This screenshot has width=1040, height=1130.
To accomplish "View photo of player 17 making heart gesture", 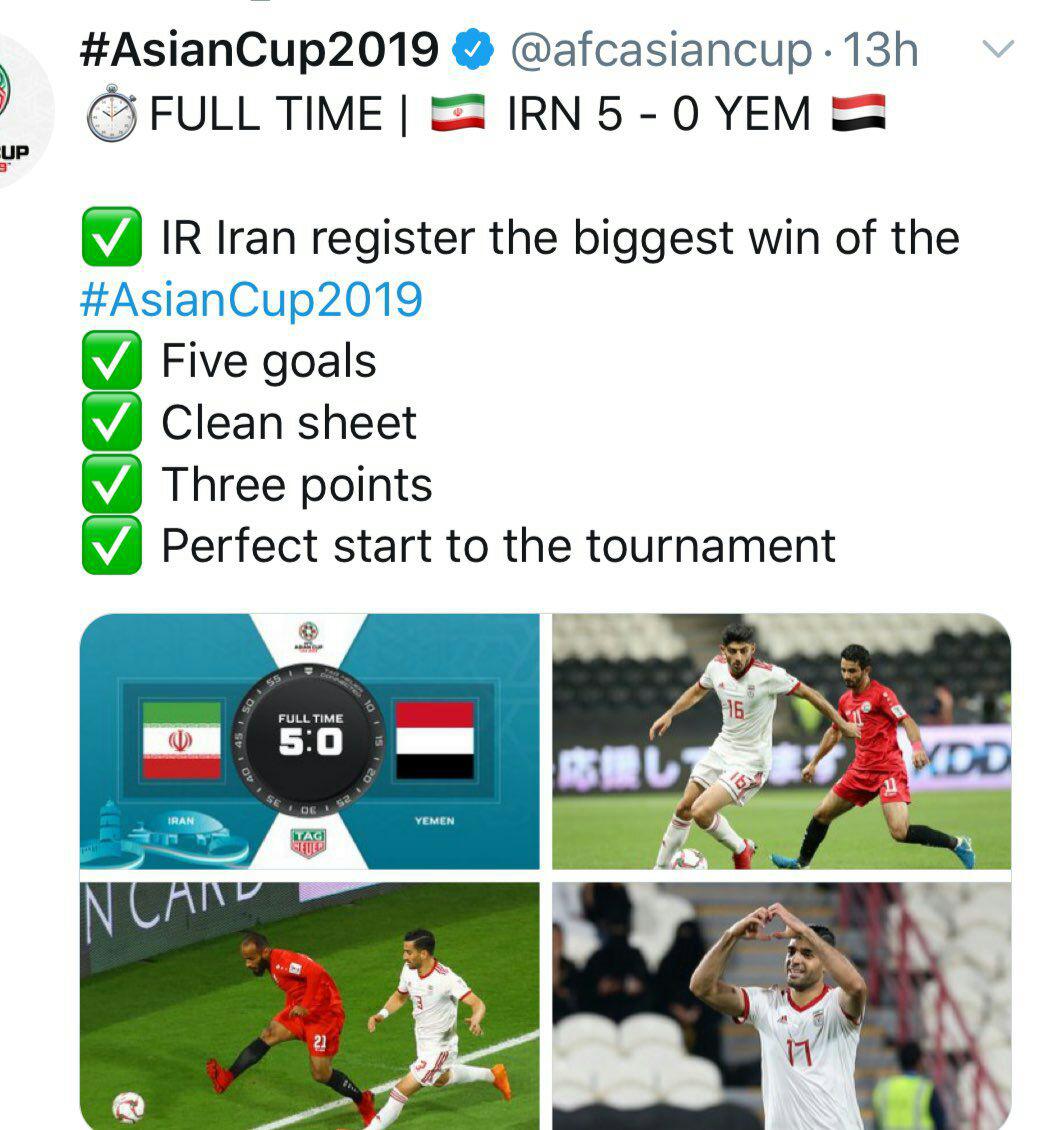I will 781,1005.
